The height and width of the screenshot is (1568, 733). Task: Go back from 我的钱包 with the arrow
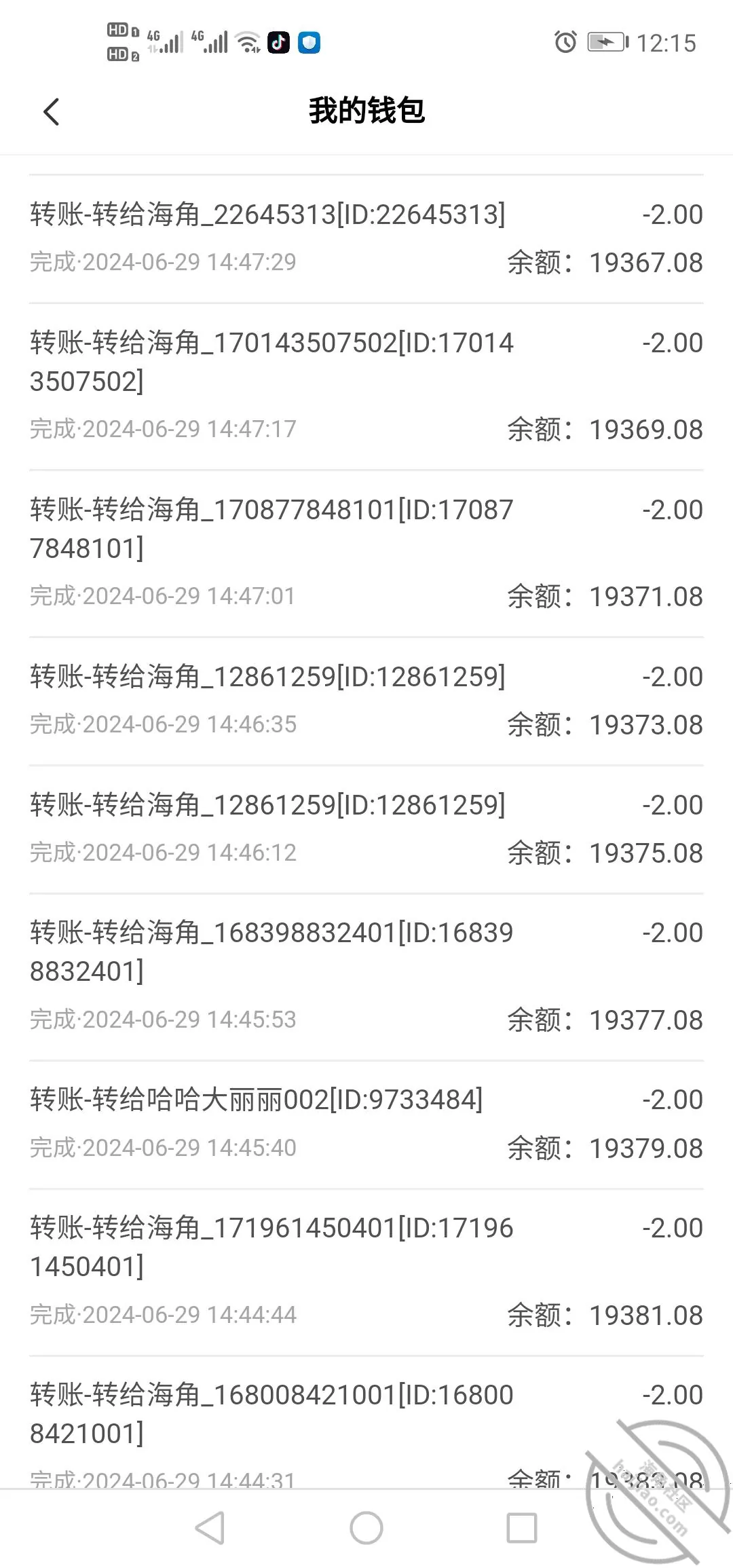tap(52, 112)
